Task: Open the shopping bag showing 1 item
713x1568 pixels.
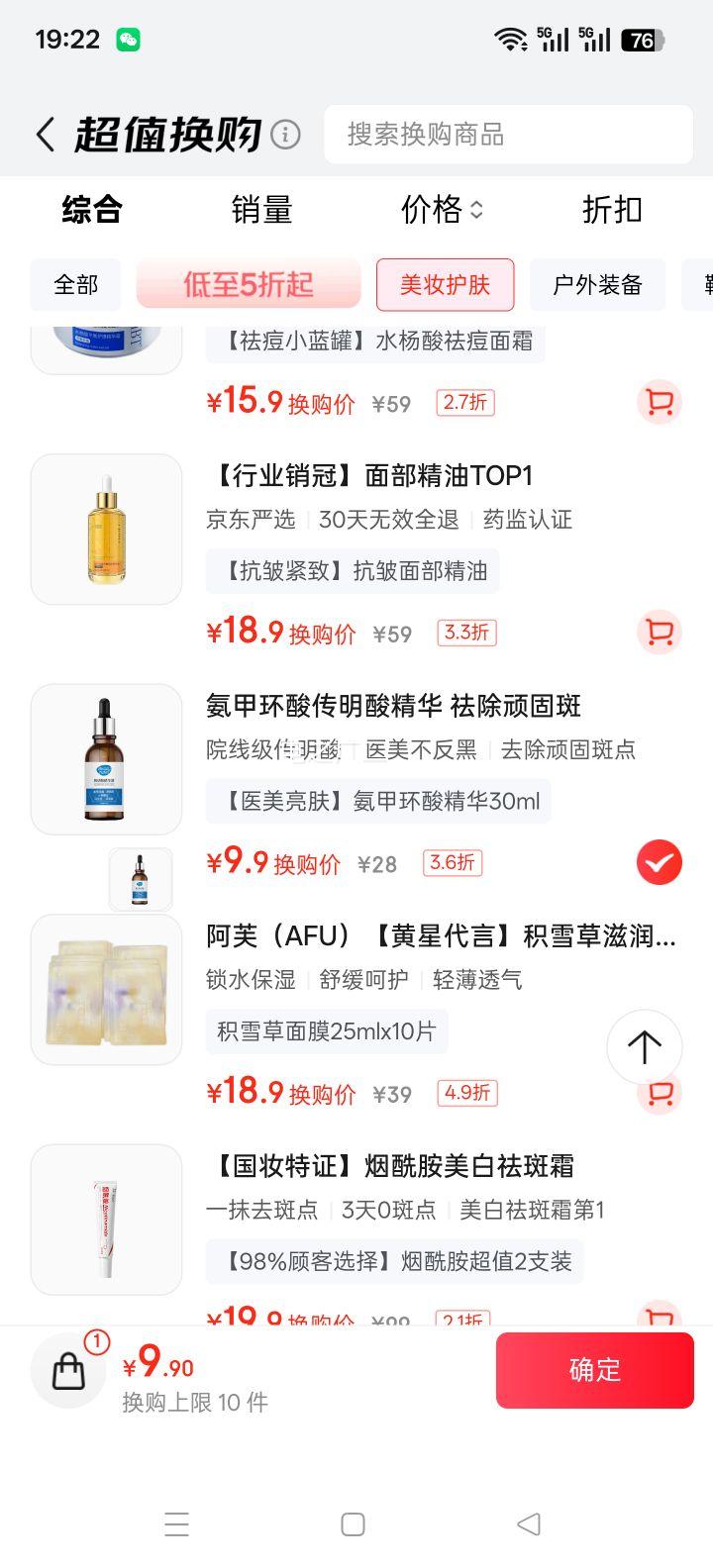Action: tap(67, 1370)
